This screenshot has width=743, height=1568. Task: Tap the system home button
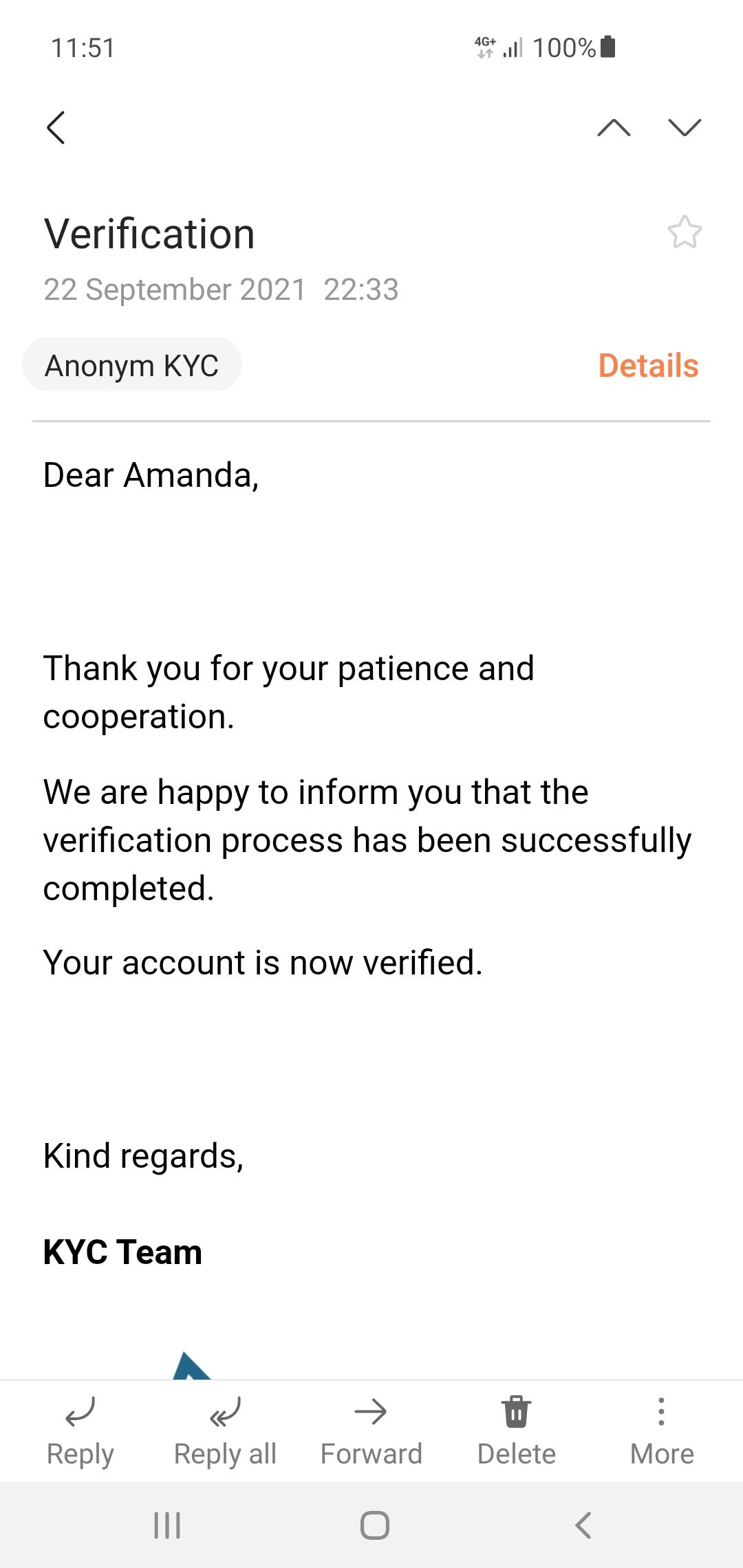click(374, 1525)
